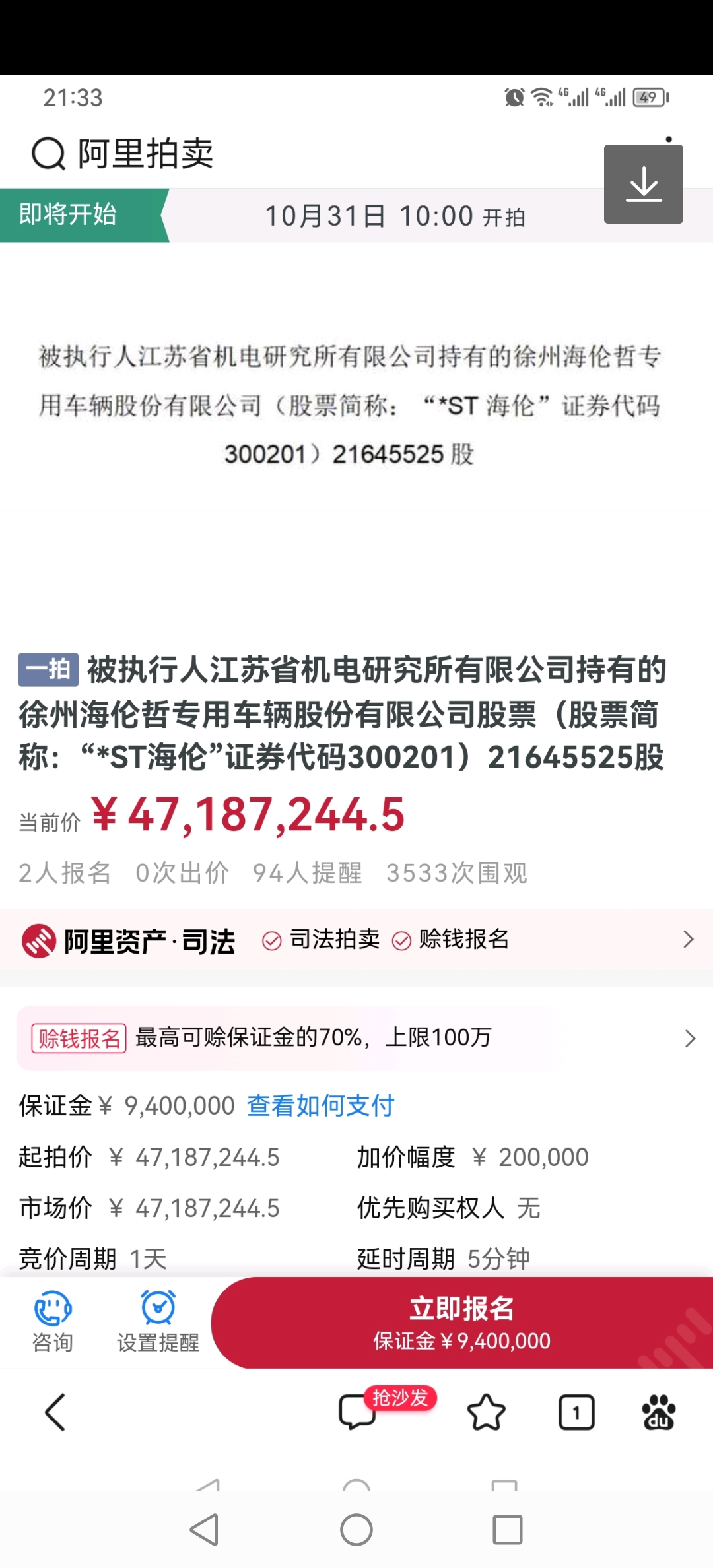Viewport: 713px width, 1568px height.
Task: Tap the download arrow button
Action: pos(643,184)
